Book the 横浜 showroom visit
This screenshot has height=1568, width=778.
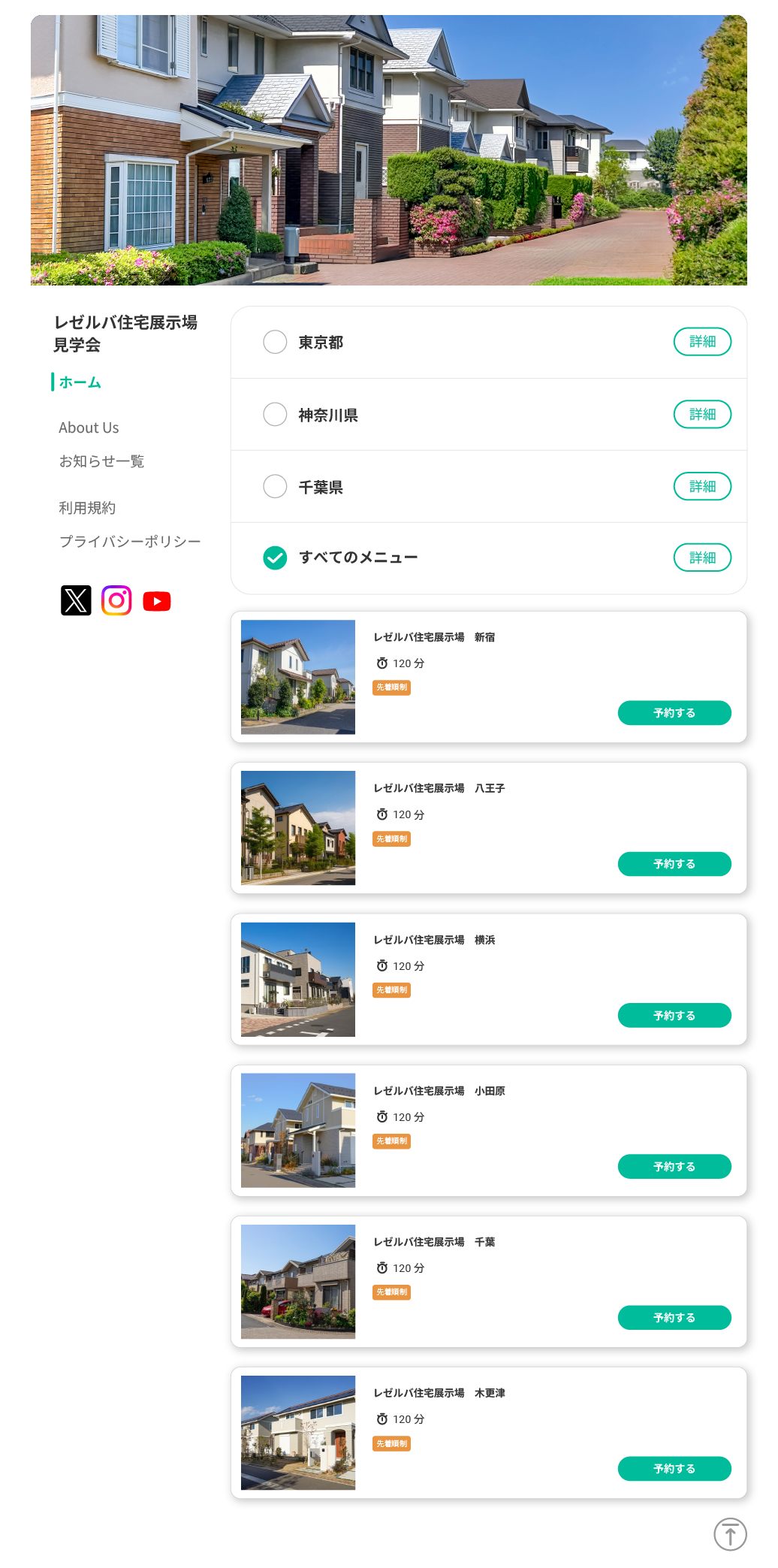(674, 1015)
